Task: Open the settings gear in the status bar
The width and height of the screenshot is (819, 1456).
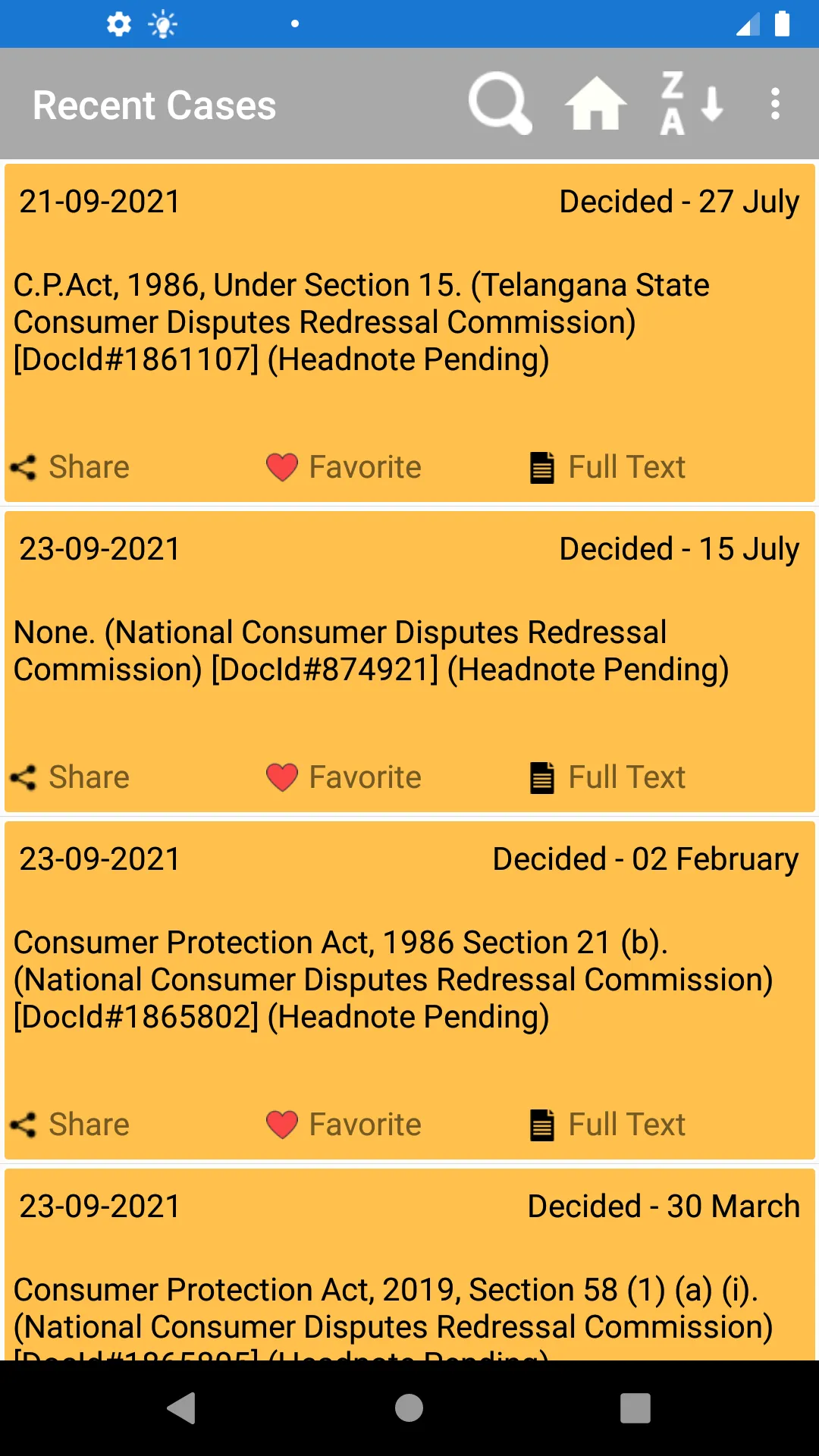Action: pyautogui.click(x=119, y=24)
